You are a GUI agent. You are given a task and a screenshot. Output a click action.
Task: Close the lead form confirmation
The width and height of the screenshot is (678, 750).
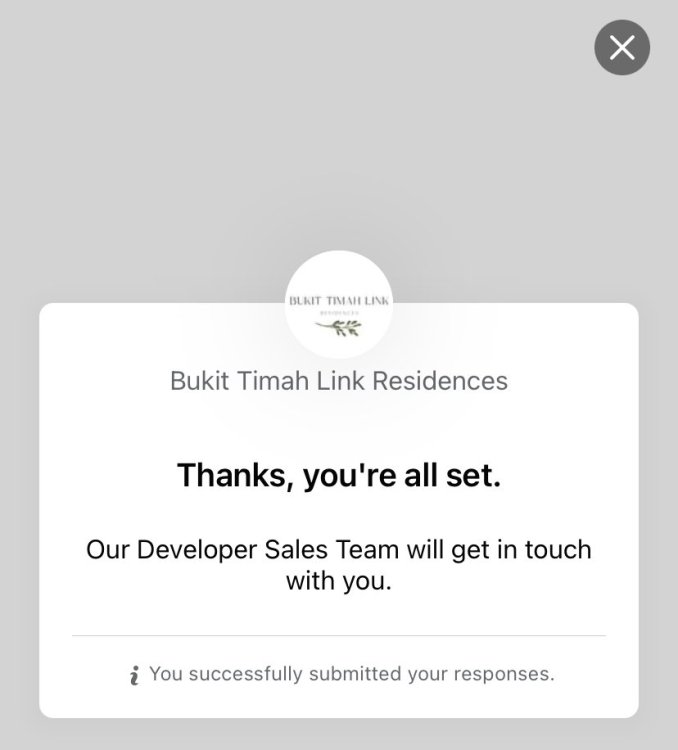pyautogui.click(x=622, y=47)
